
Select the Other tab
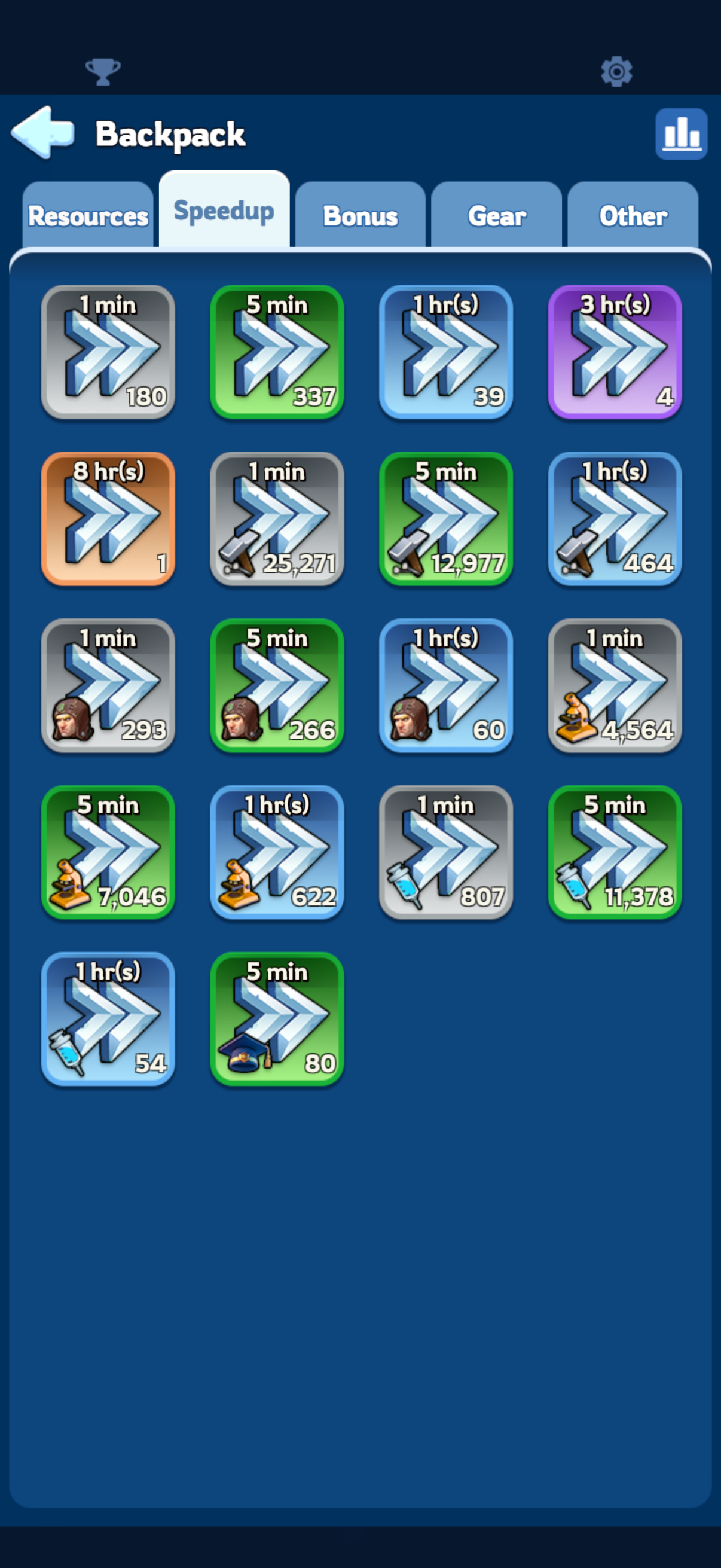(633, 215)
